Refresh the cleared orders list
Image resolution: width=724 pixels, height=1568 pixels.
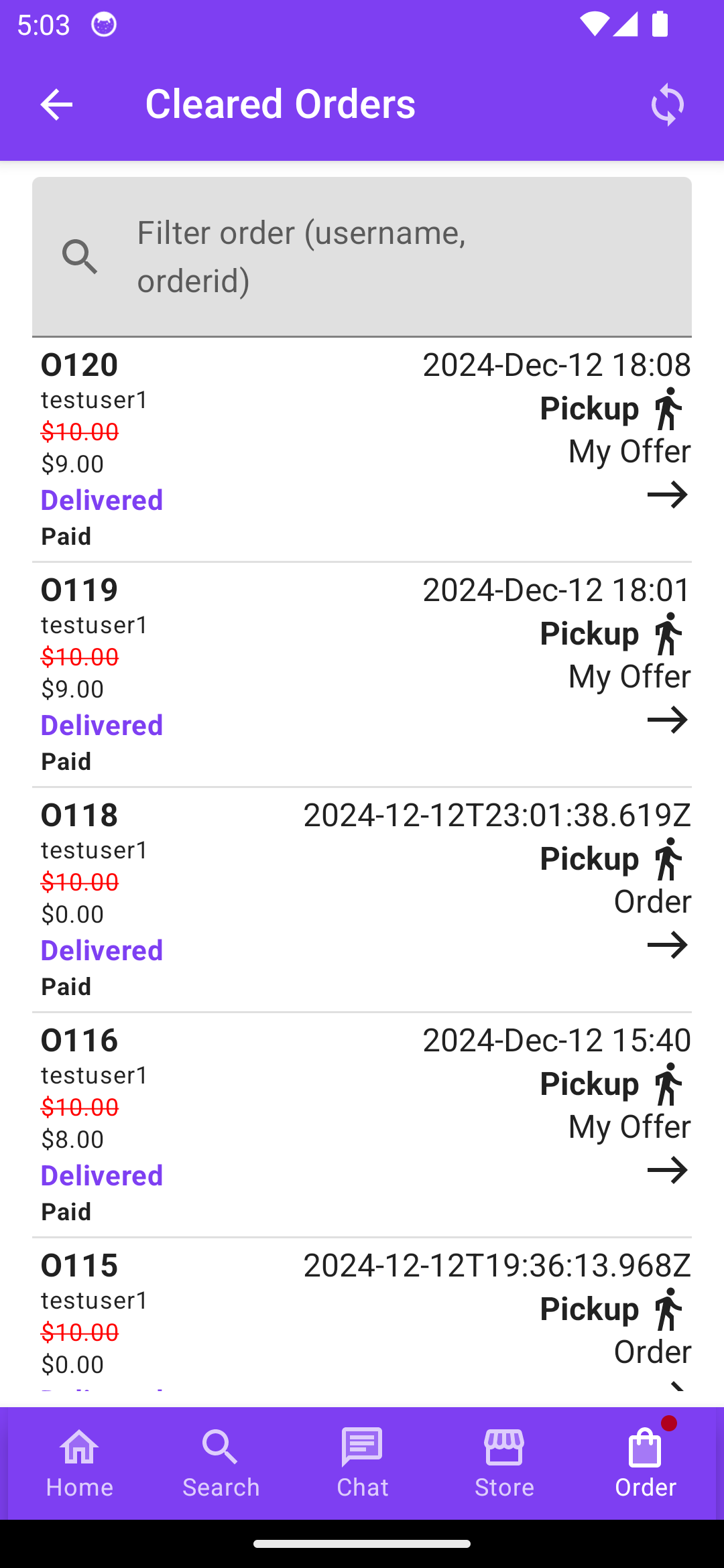click(x=668, y=105)
